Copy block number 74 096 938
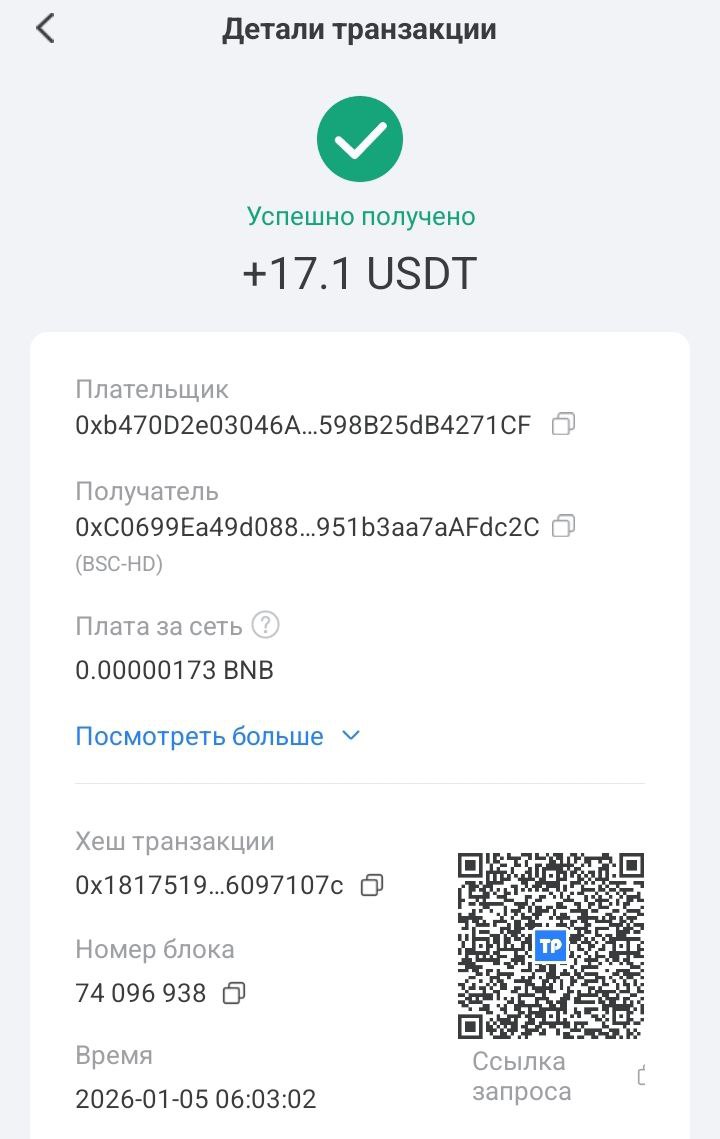This screenshot has height=1139, width=720. coord(234,993)
